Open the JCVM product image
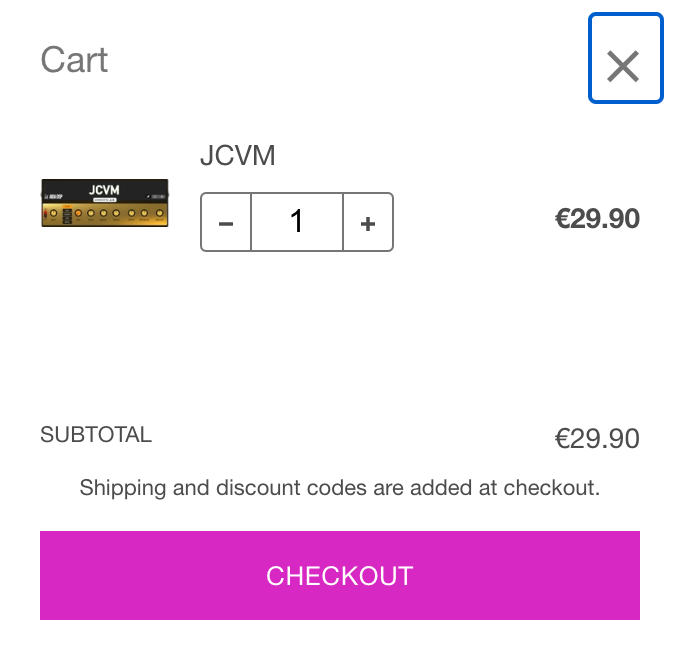Screen dimensions: 674x648 tap(105, 203)
